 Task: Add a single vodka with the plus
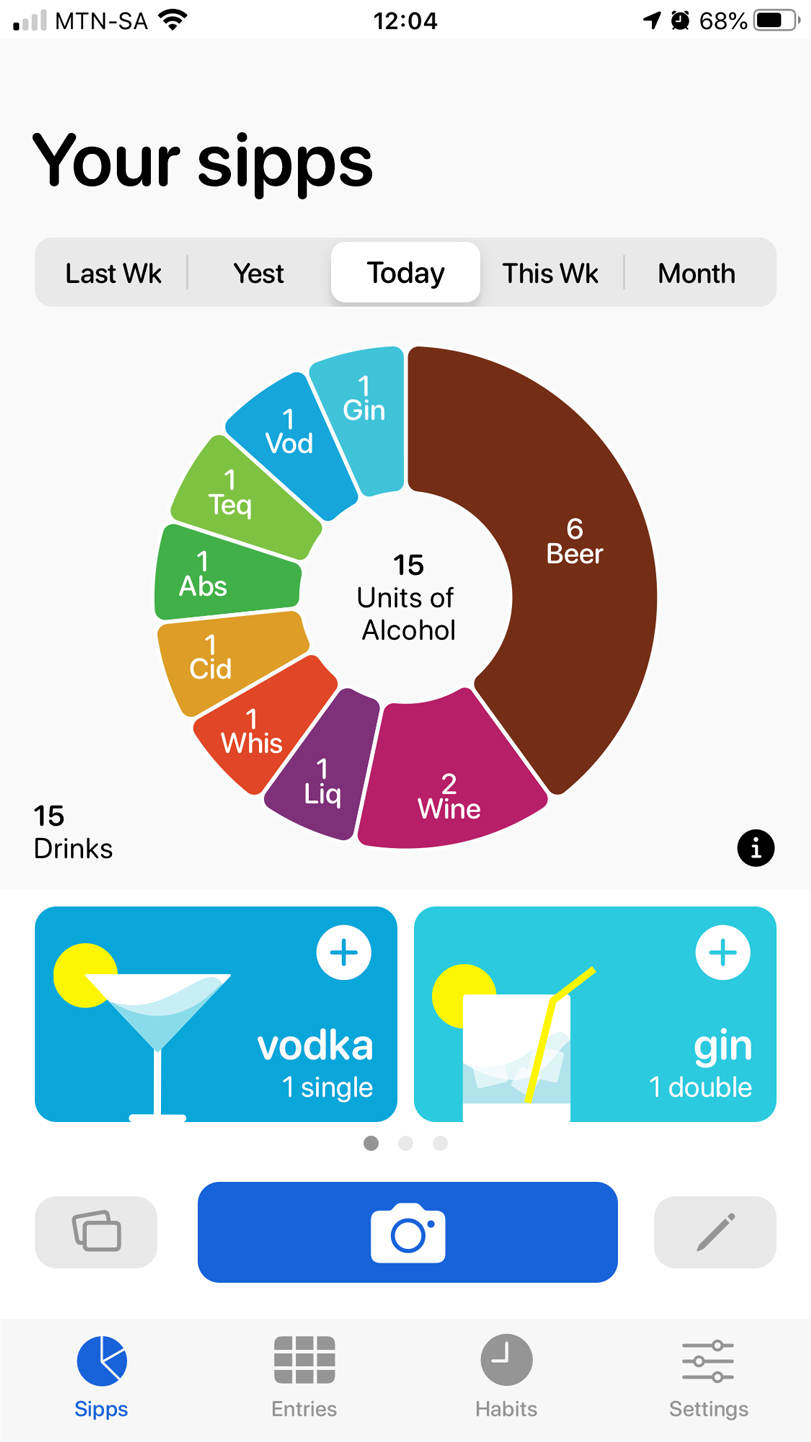(x=344, y=953)
